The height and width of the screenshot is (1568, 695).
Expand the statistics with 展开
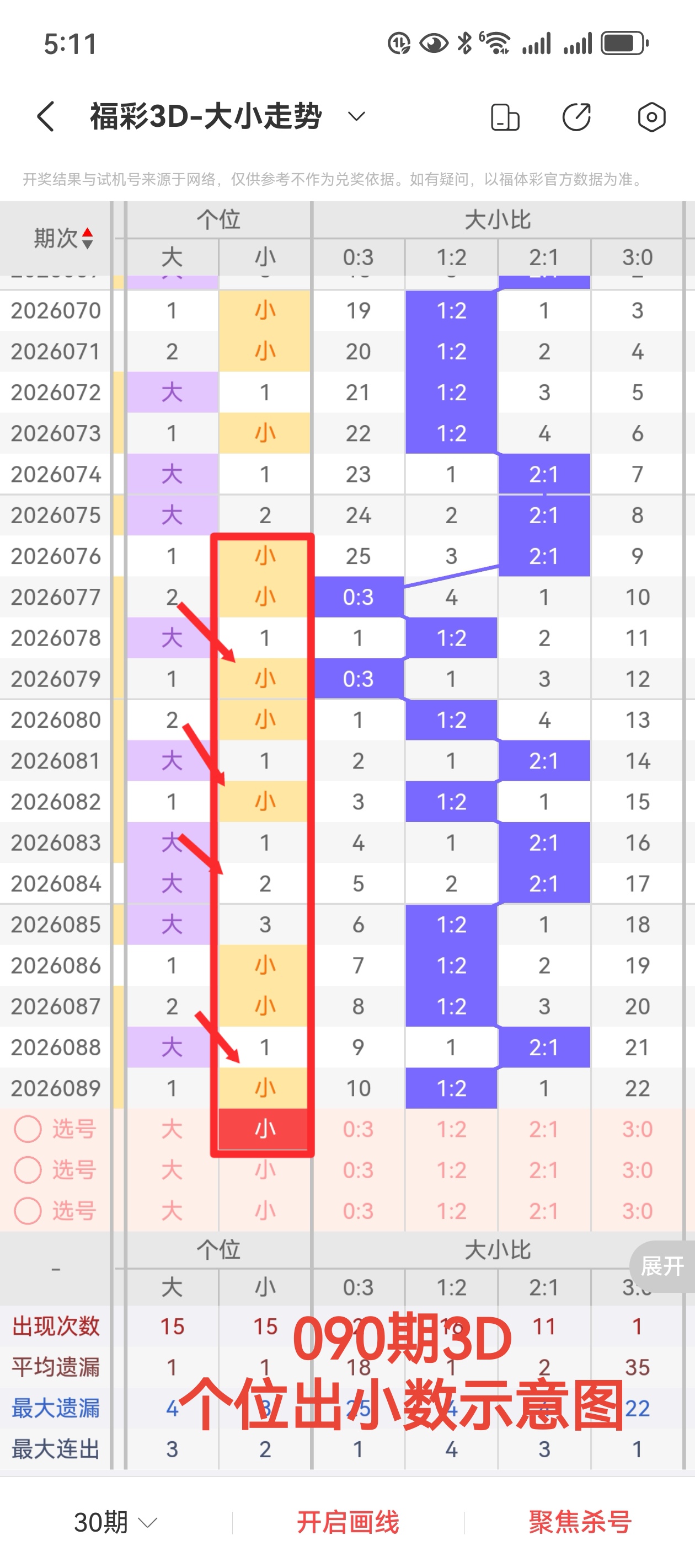point(662,1267)
